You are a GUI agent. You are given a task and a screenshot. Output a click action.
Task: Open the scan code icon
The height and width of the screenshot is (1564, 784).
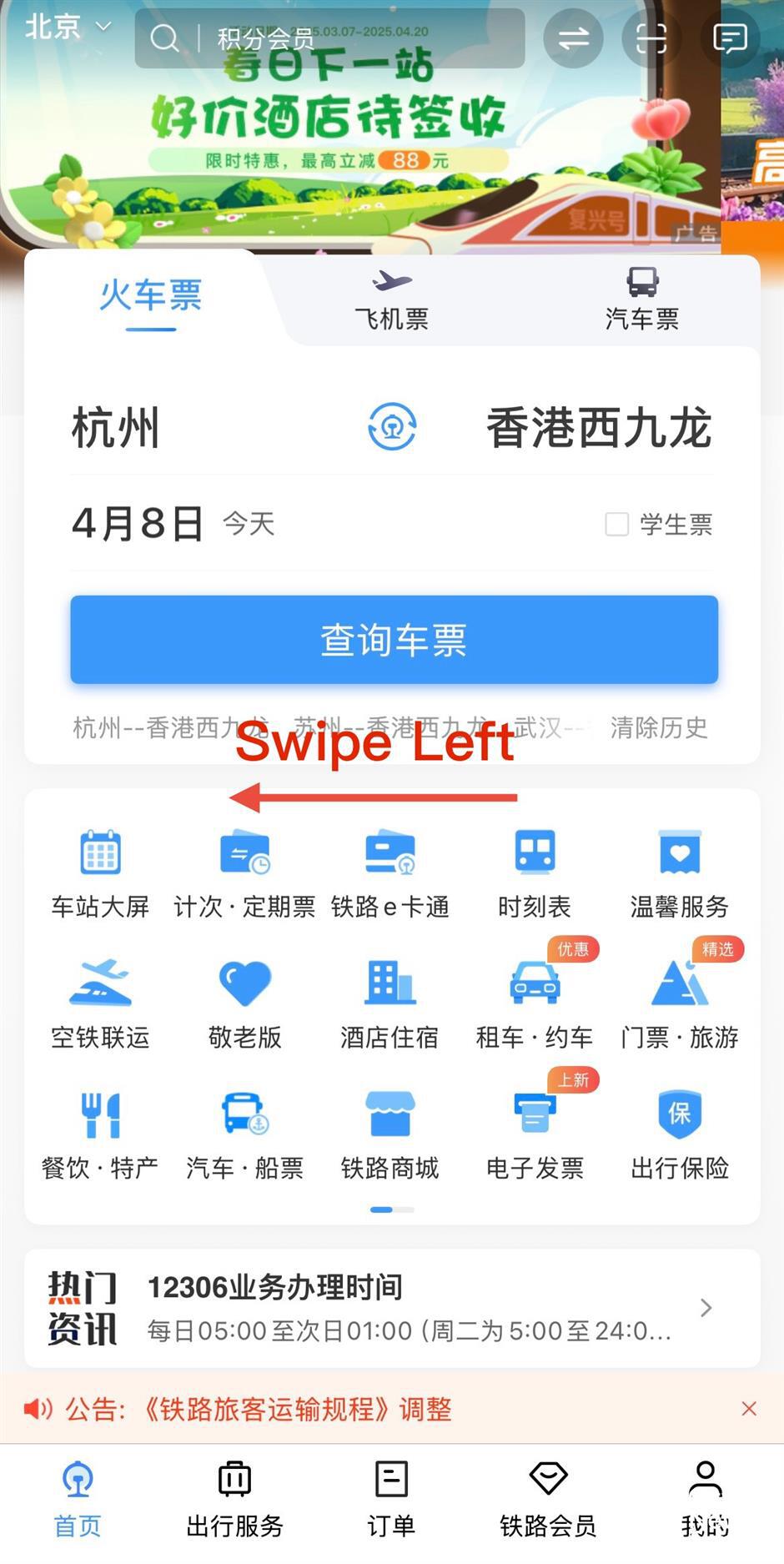point(651,38)
